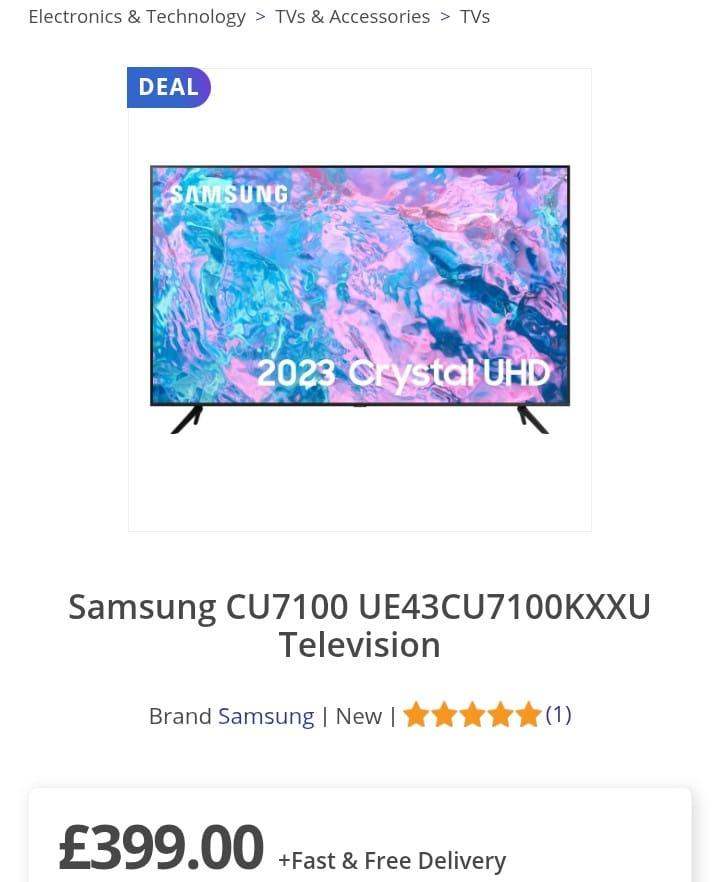Open the Samsung brand link

pos(265,716)
